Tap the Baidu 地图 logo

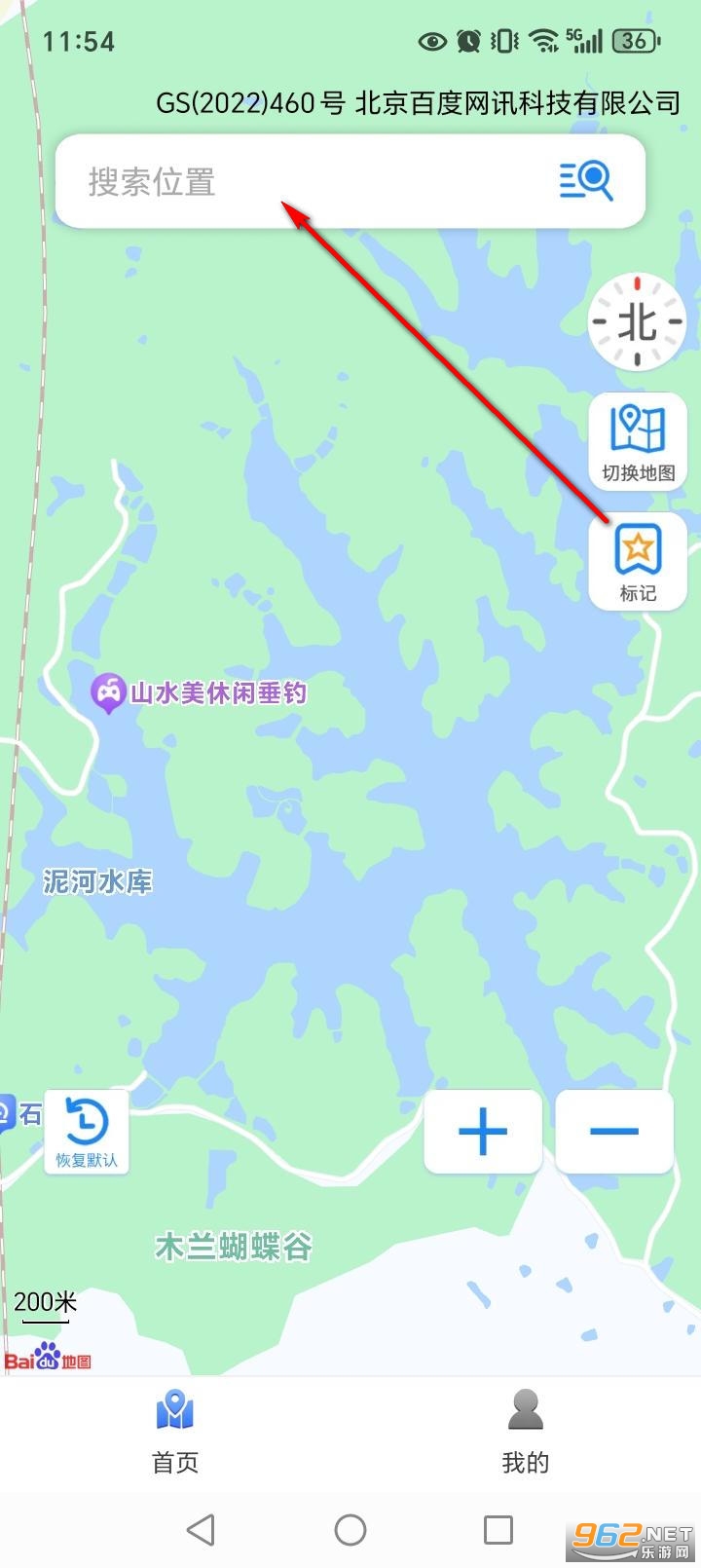[49, 1362]
